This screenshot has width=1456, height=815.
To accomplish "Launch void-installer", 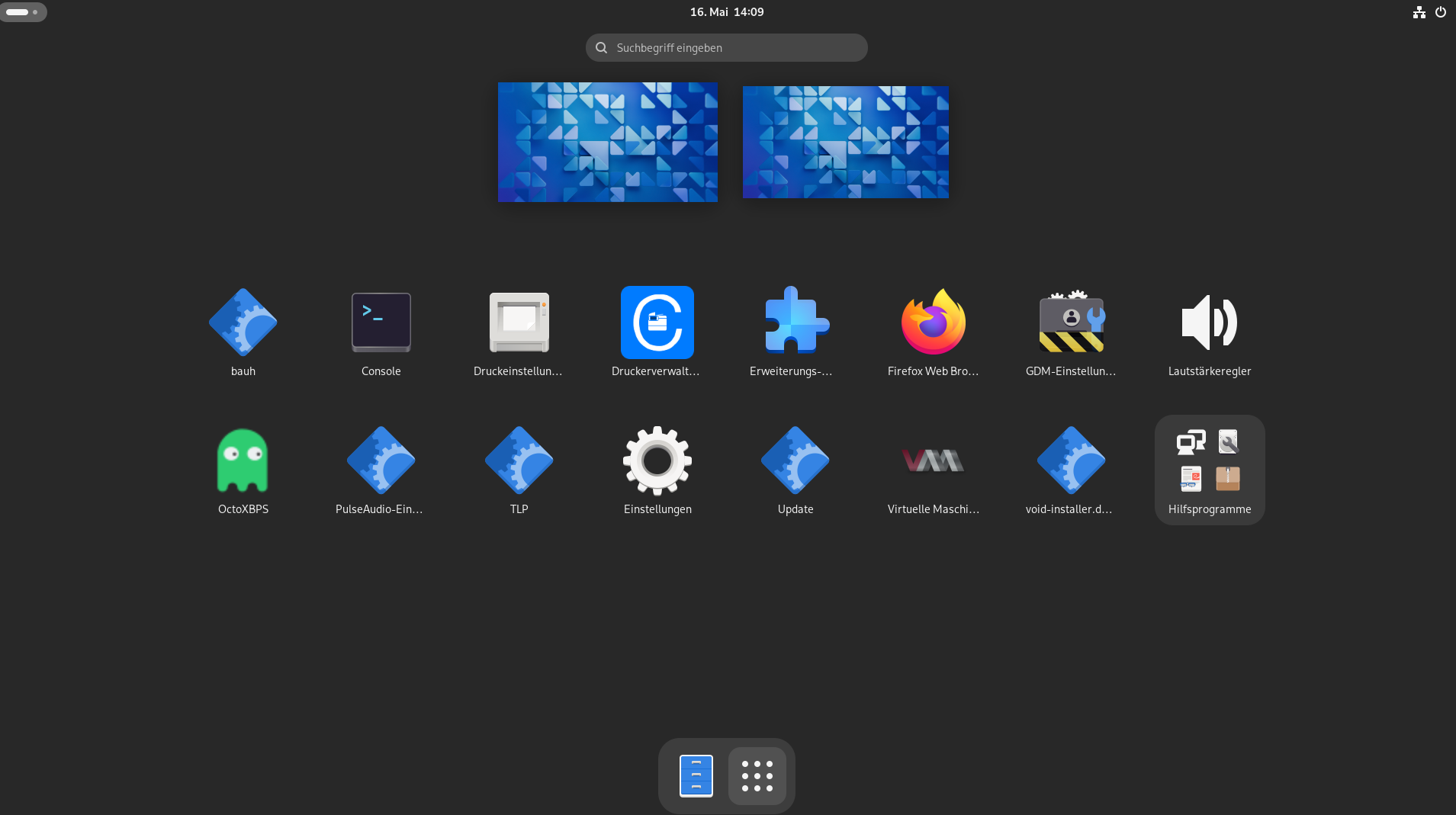I will [1071, 460].
